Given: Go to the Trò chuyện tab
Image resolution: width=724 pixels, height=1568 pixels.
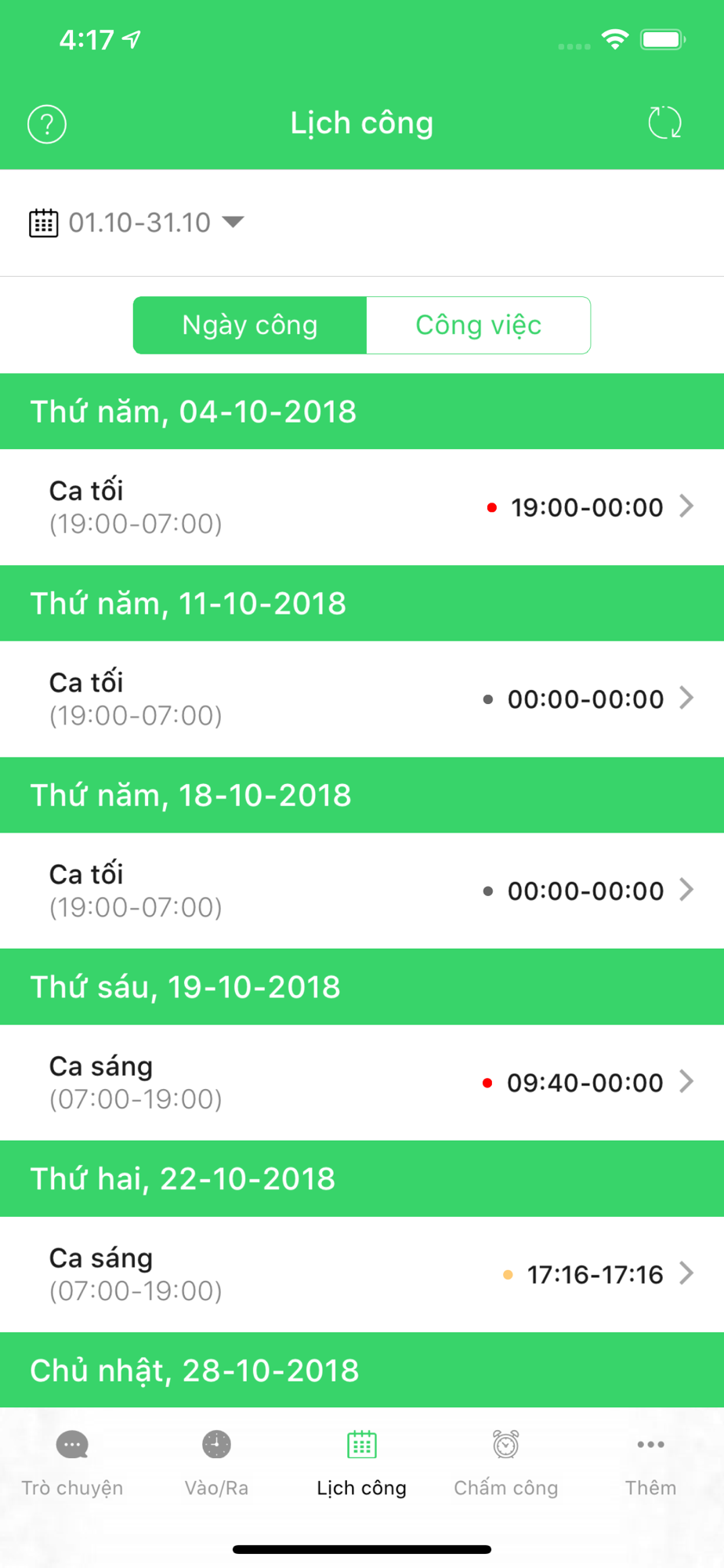Looking at the screenshot, I should tap(72, 1463).
